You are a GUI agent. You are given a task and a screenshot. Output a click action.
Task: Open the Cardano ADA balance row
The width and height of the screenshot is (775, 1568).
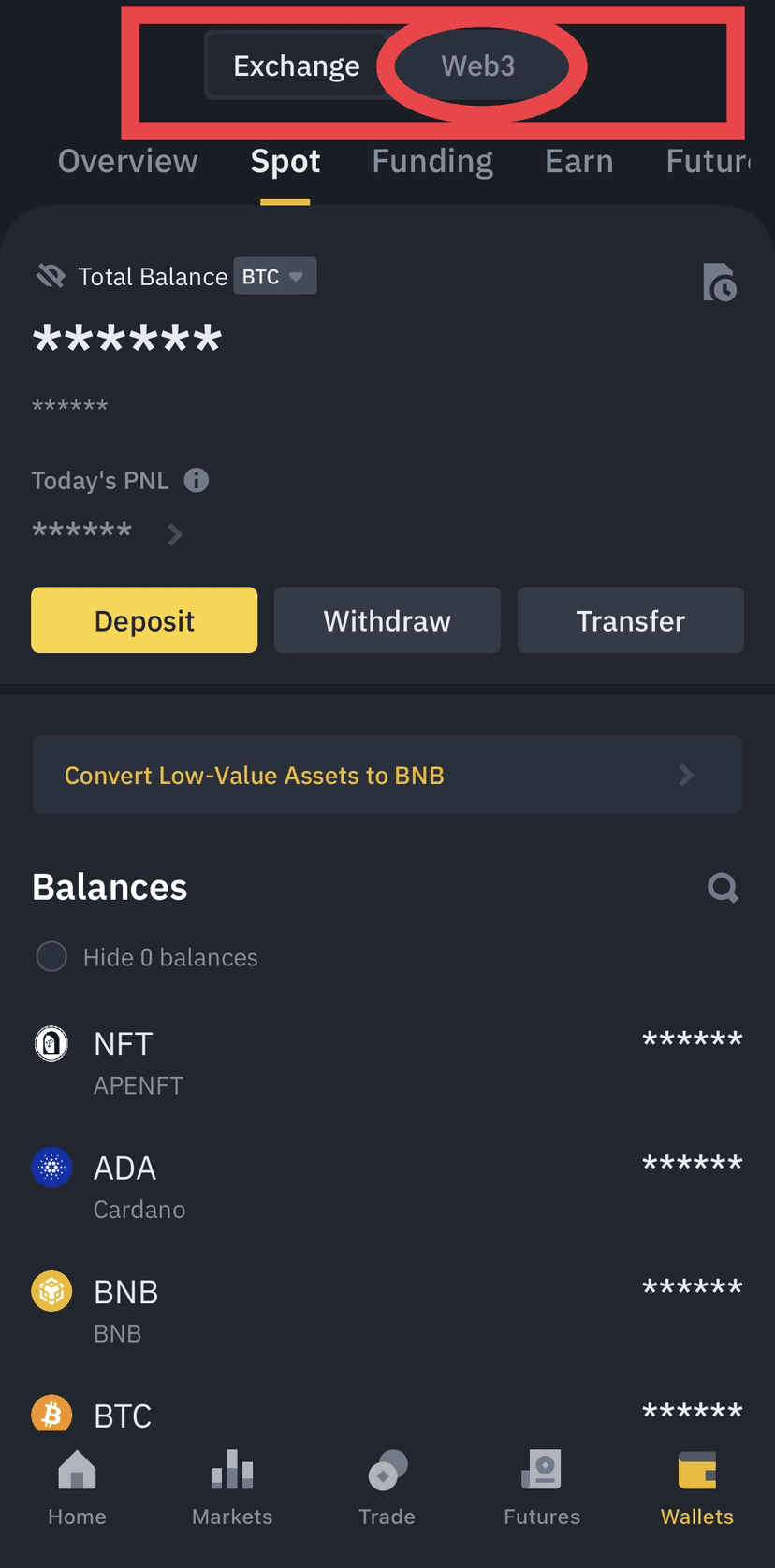point(387,1186)
